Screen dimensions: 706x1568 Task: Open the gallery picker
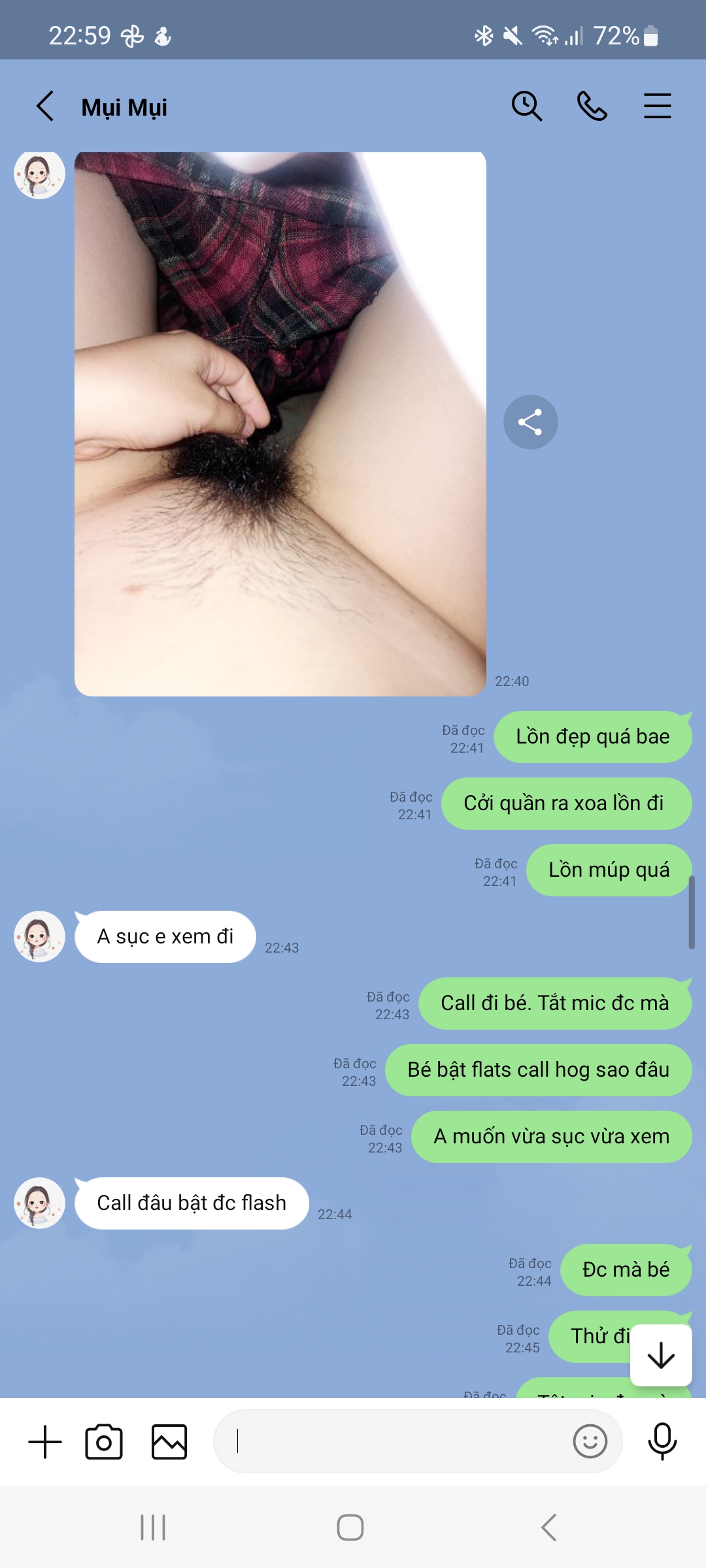click(x=169, y=1442)
